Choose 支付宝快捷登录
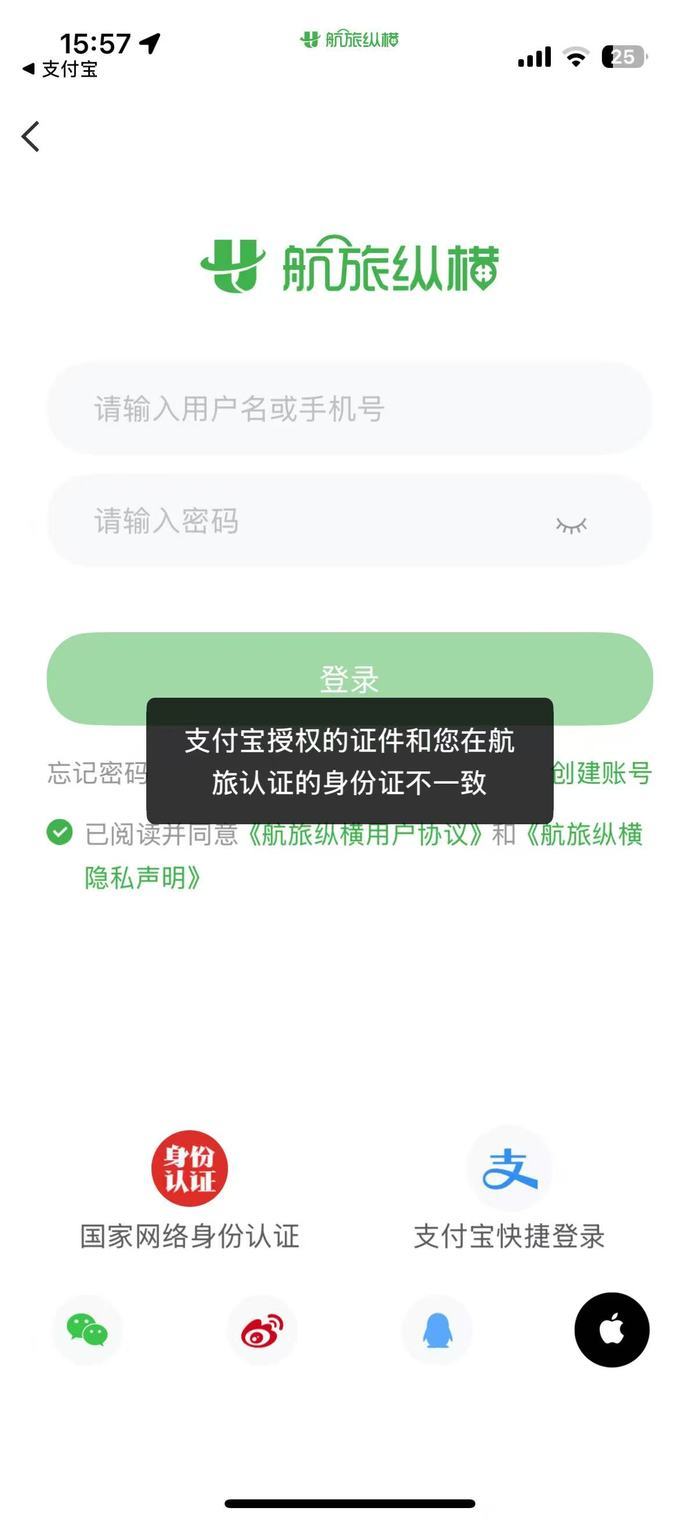700x1522 pixels. (x=509, y=1168)
